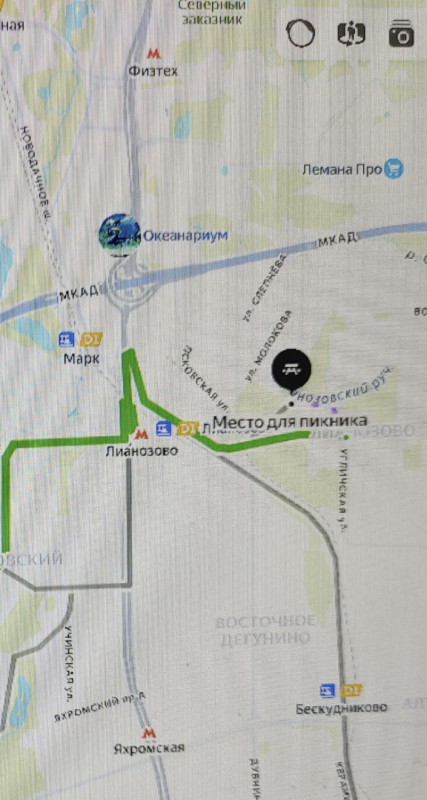
Task: Tap the picnic place marker
Action: [291, 369]
